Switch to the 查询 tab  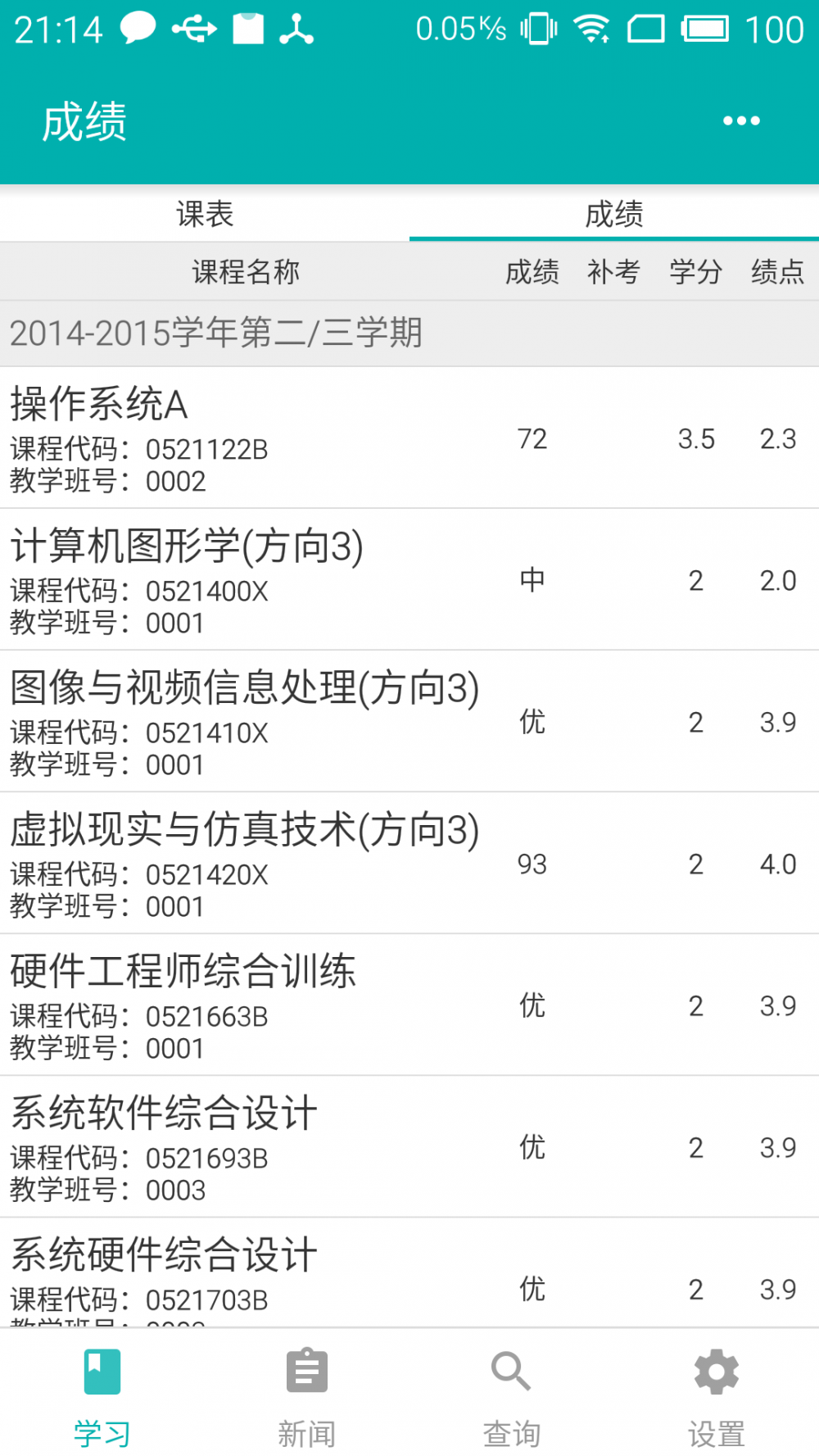(x=512, y=1393)
